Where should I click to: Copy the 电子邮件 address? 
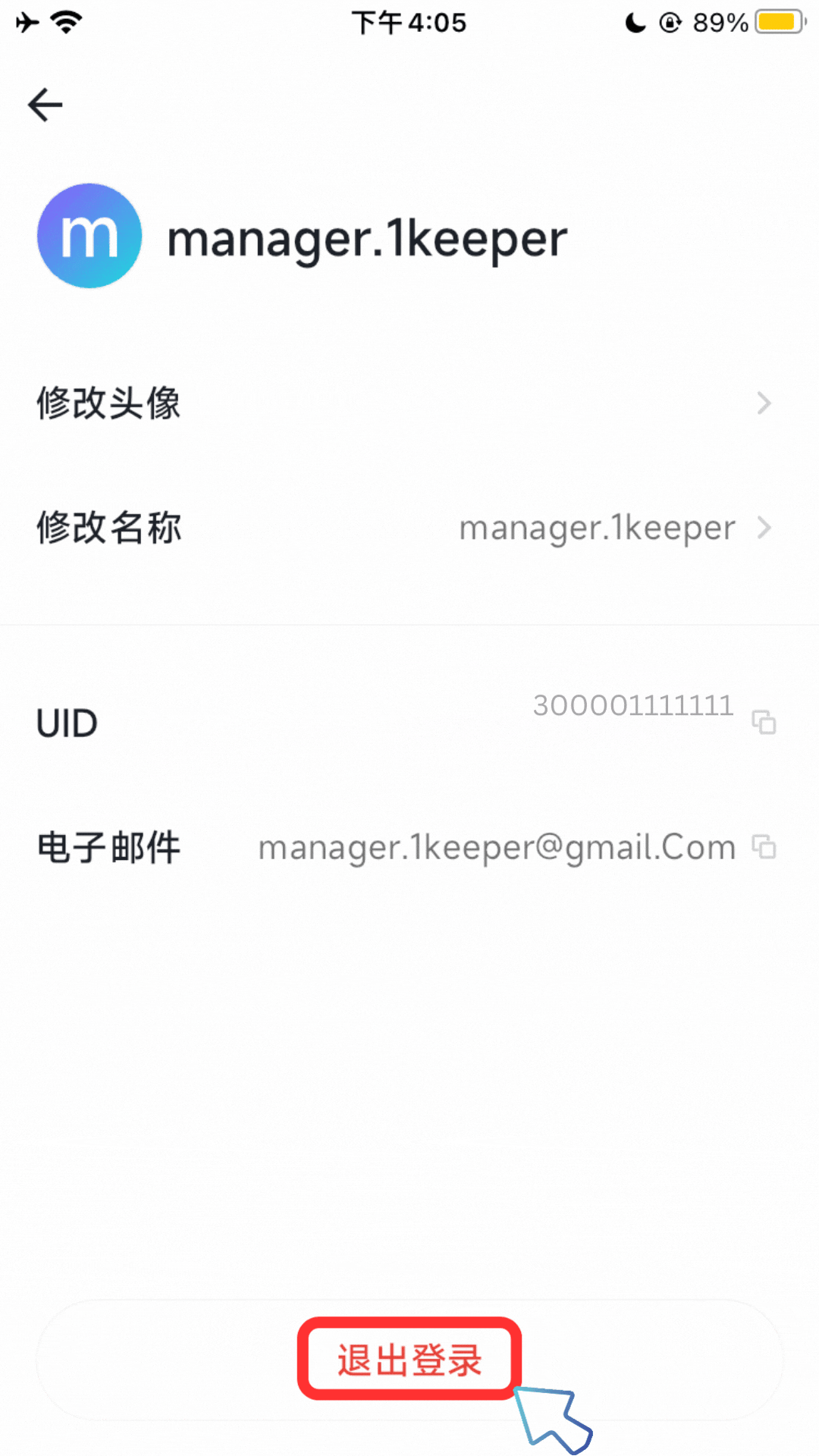point(764,846)
